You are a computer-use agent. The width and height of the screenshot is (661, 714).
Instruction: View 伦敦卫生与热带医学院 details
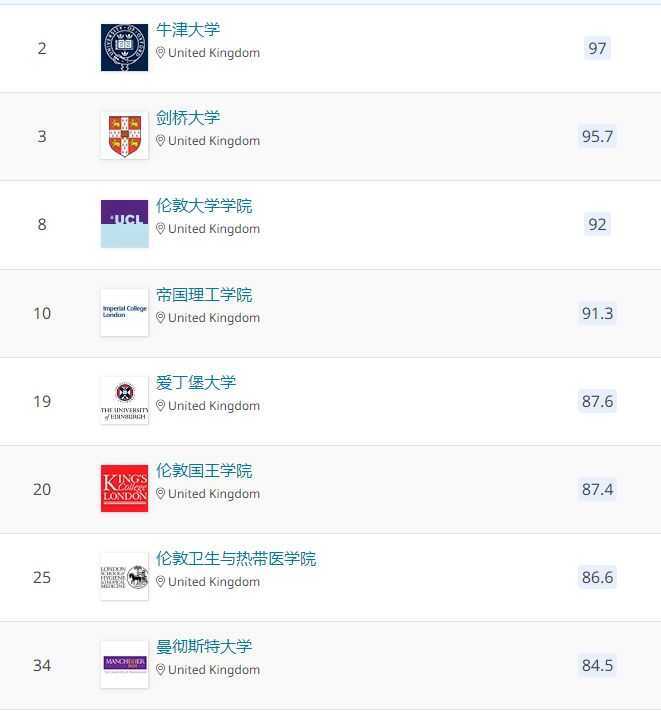point(236,559)
